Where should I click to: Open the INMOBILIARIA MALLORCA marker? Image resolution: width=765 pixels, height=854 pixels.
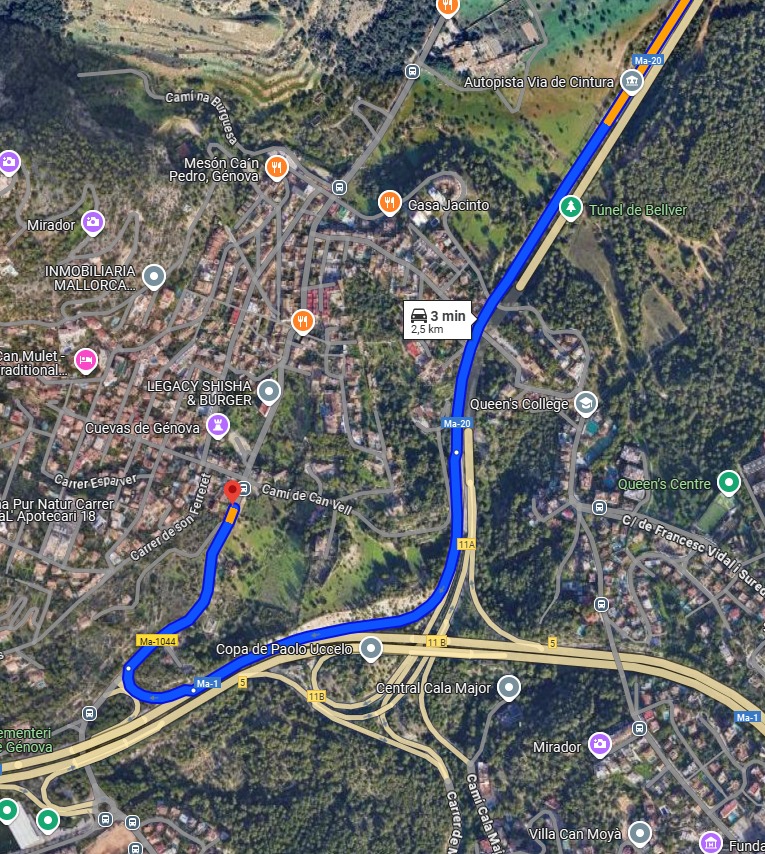click(154, 276)
